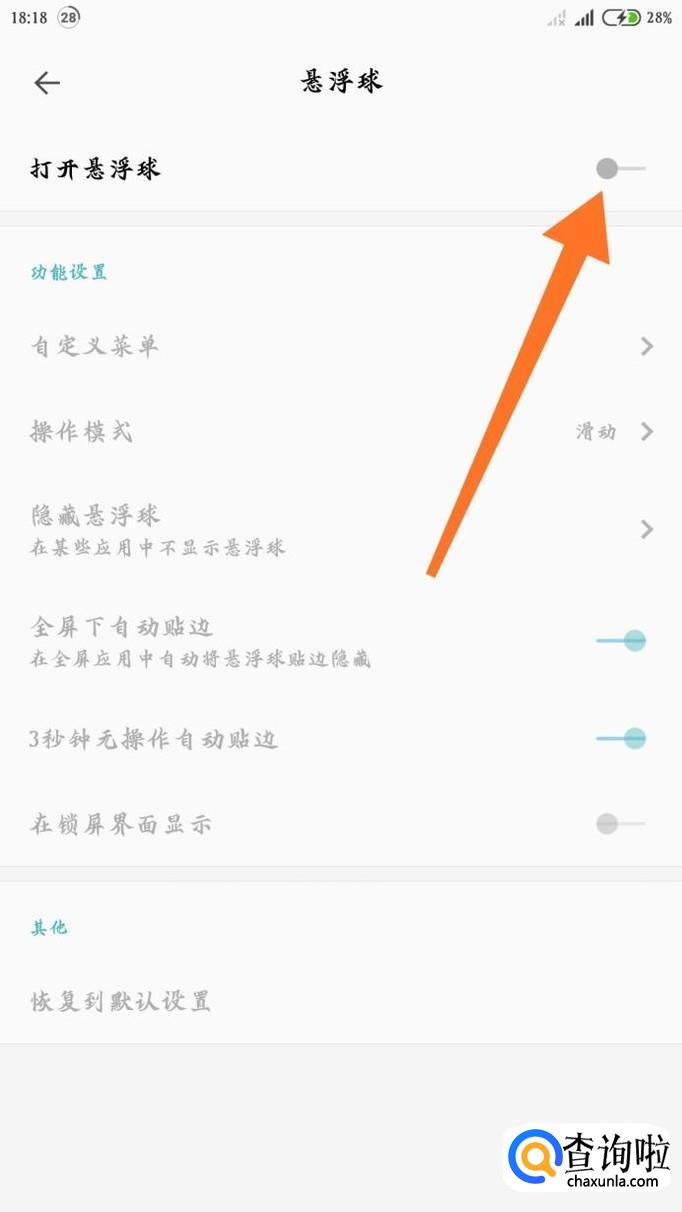Select 恢复到默认设置
The image size is (682, 1212).
(x=121, y=1001)
